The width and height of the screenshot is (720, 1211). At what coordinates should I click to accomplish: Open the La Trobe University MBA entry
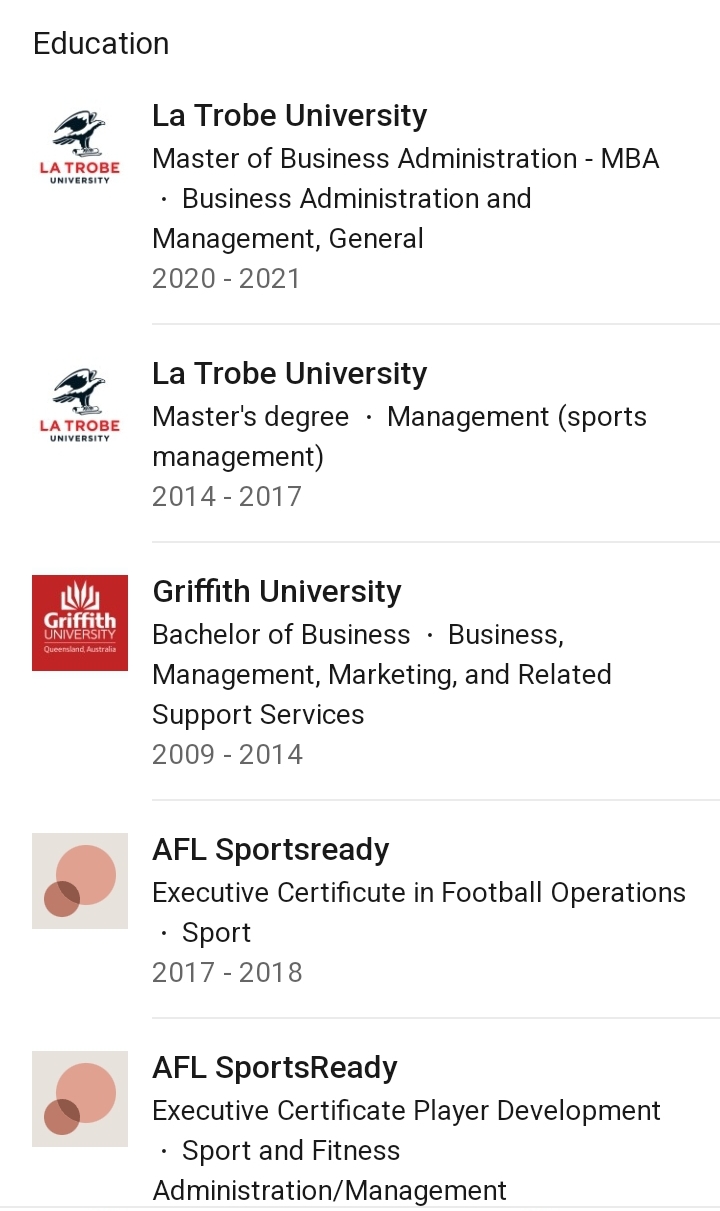click(360, 196)
